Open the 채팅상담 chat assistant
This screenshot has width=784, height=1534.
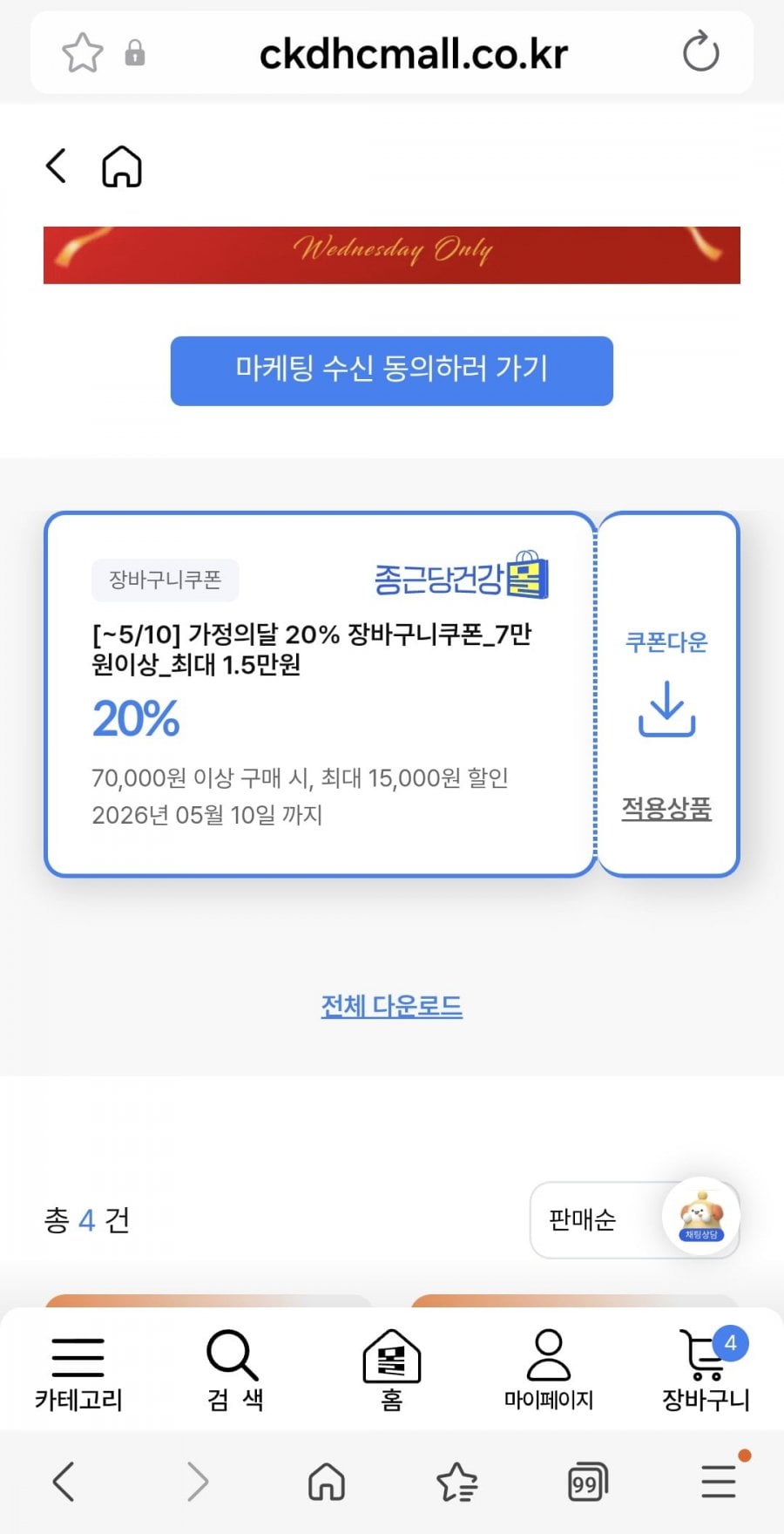coord(701,1218)
